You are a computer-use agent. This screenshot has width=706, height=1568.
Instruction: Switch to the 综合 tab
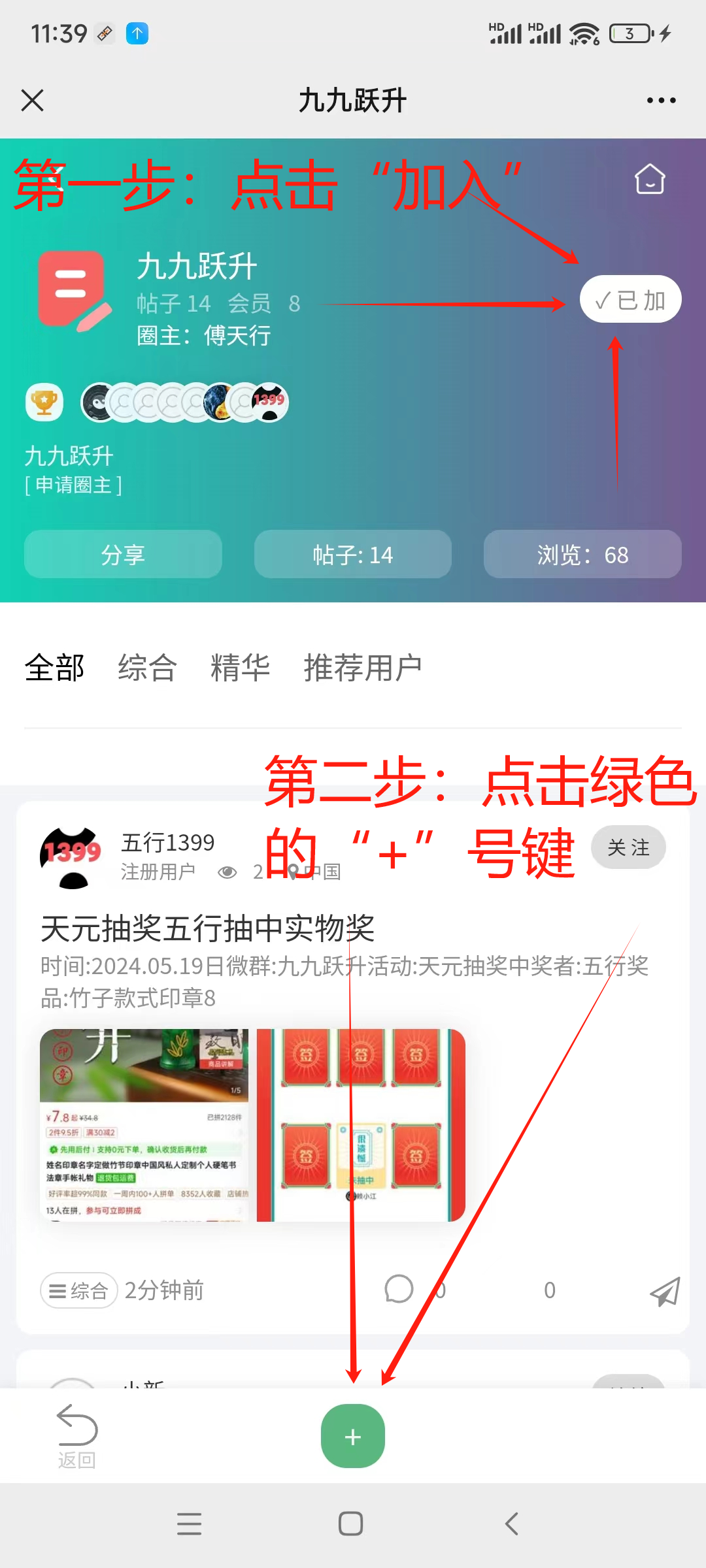147,668
